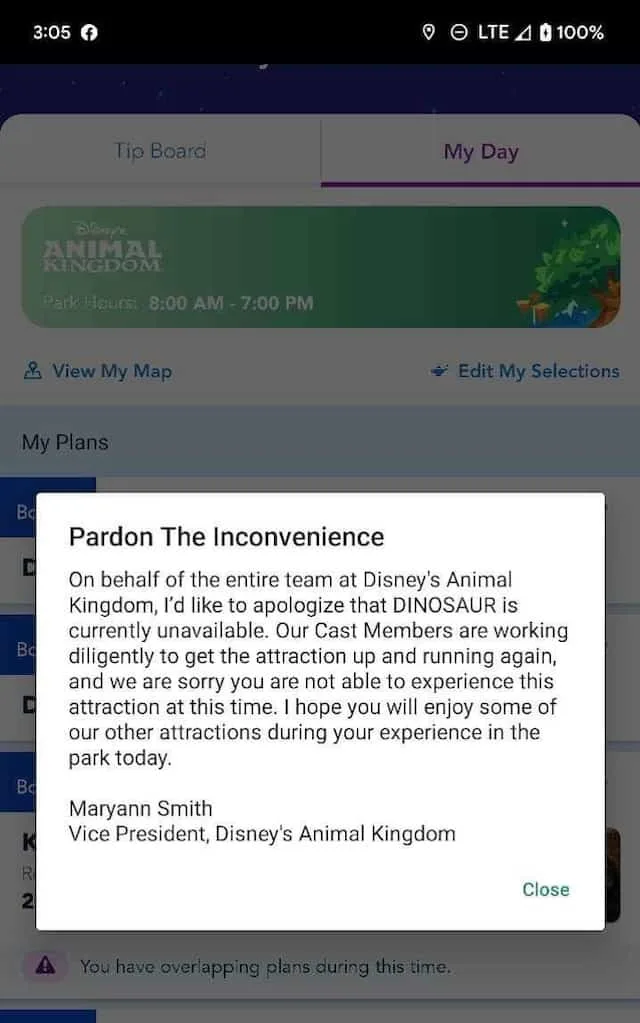Close the Pardon The Inconvenience dialog
This screenshot has width=640, height=1023.
tap(545, 889)
